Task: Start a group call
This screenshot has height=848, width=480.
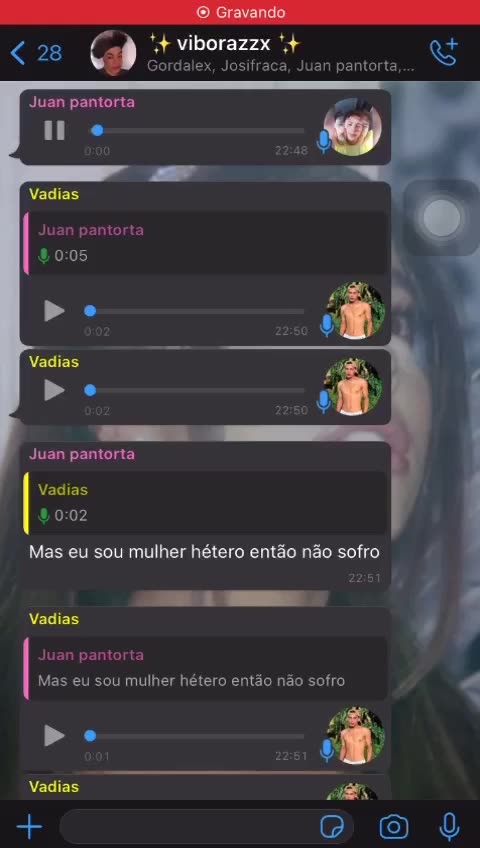Action: click(x=444, y=52)
